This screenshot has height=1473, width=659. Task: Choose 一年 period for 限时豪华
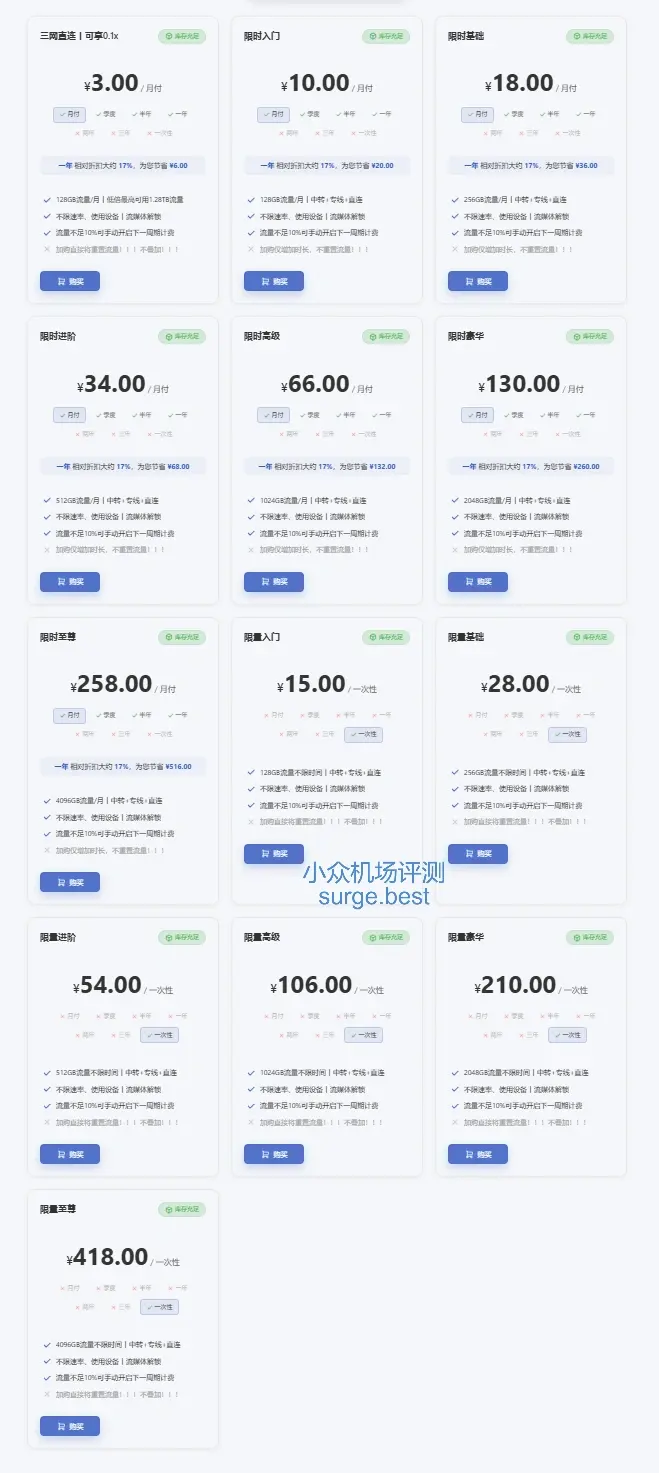[x=585, y=414]
